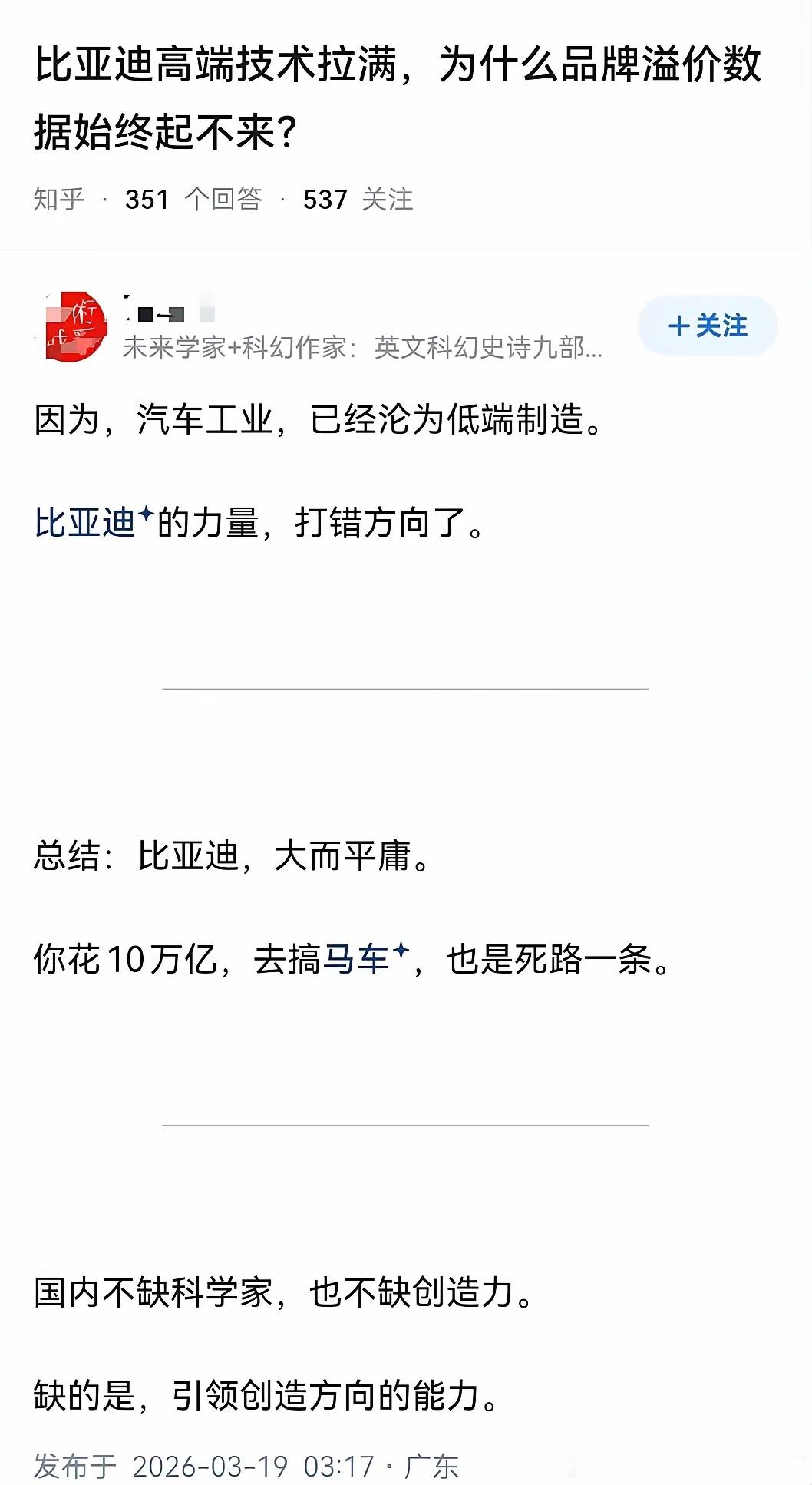
Task: Open the 比亚迪 topic link
Action: (88, 519)
